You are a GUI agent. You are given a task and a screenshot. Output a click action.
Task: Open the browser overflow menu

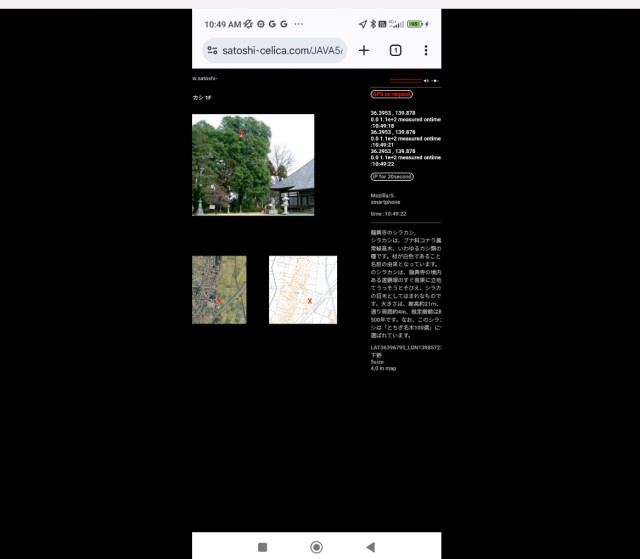(426, 50)
